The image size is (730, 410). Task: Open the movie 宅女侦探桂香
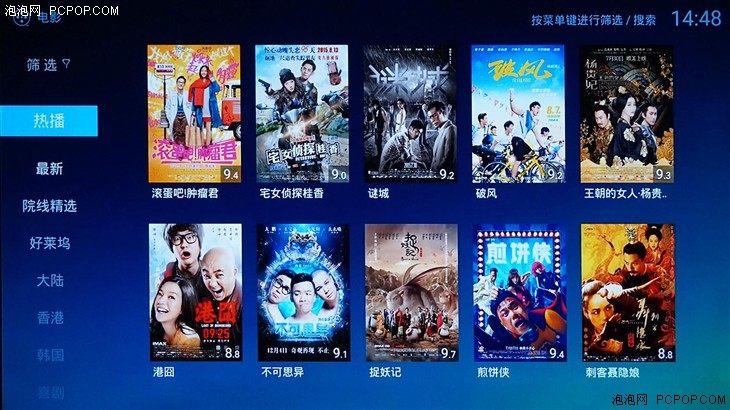tap(302, 113)
